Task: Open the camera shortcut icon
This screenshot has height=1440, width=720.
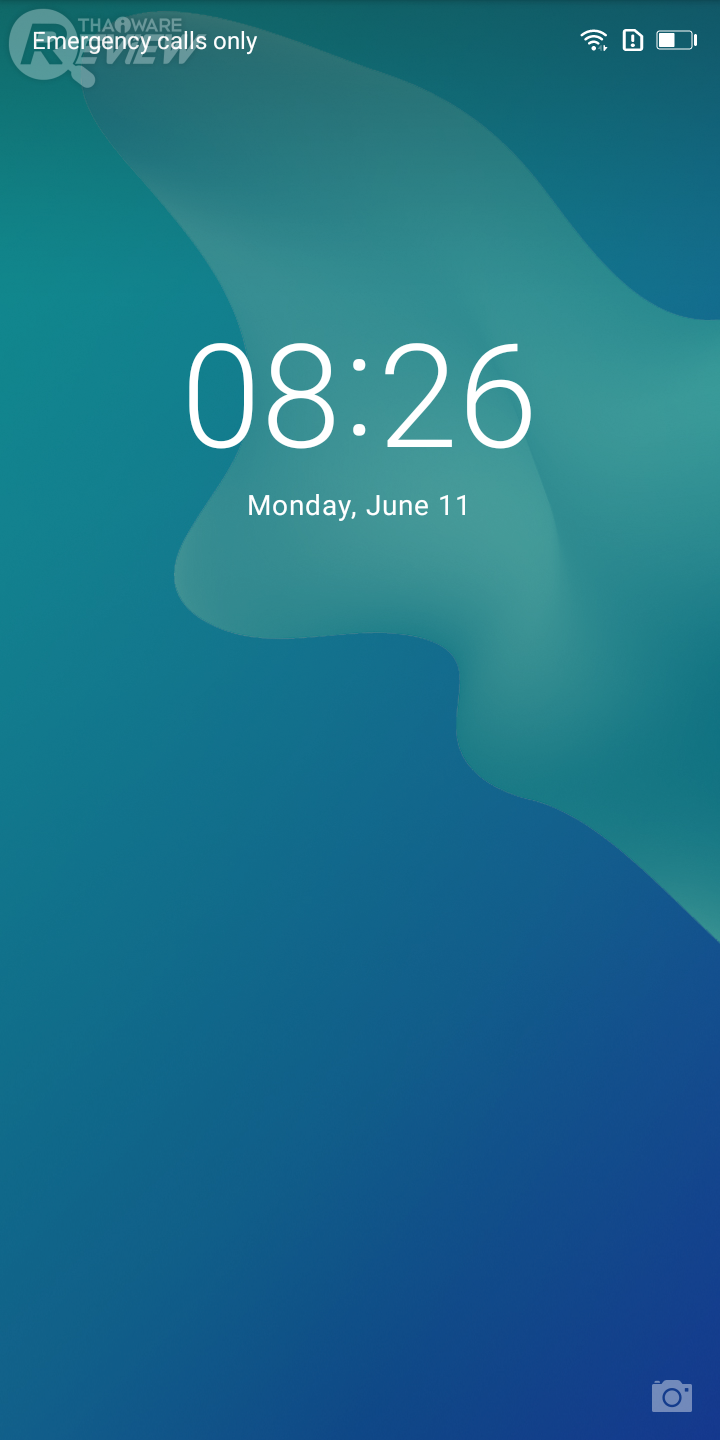Action: pos(671,1395)
